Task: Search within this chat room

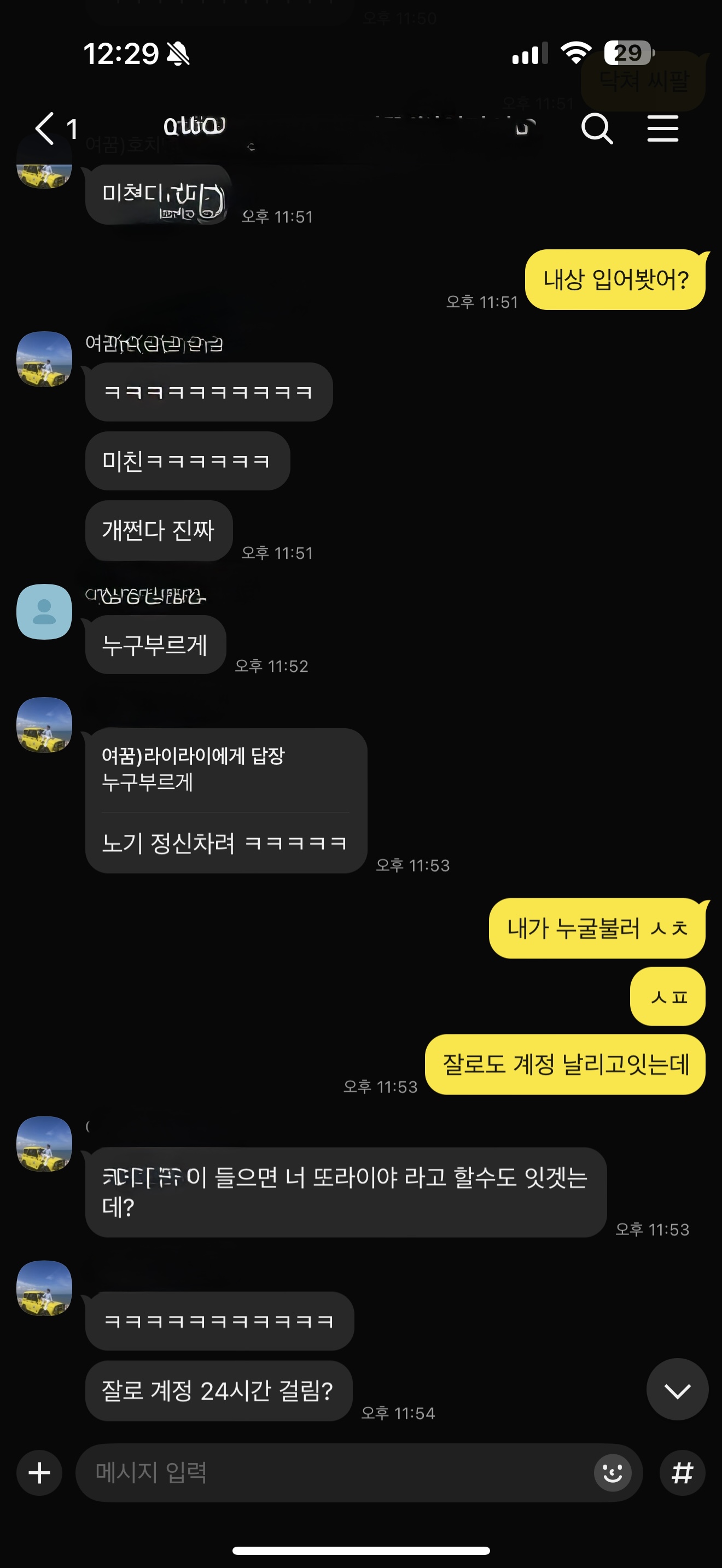Action: click(x=597, y=128)
